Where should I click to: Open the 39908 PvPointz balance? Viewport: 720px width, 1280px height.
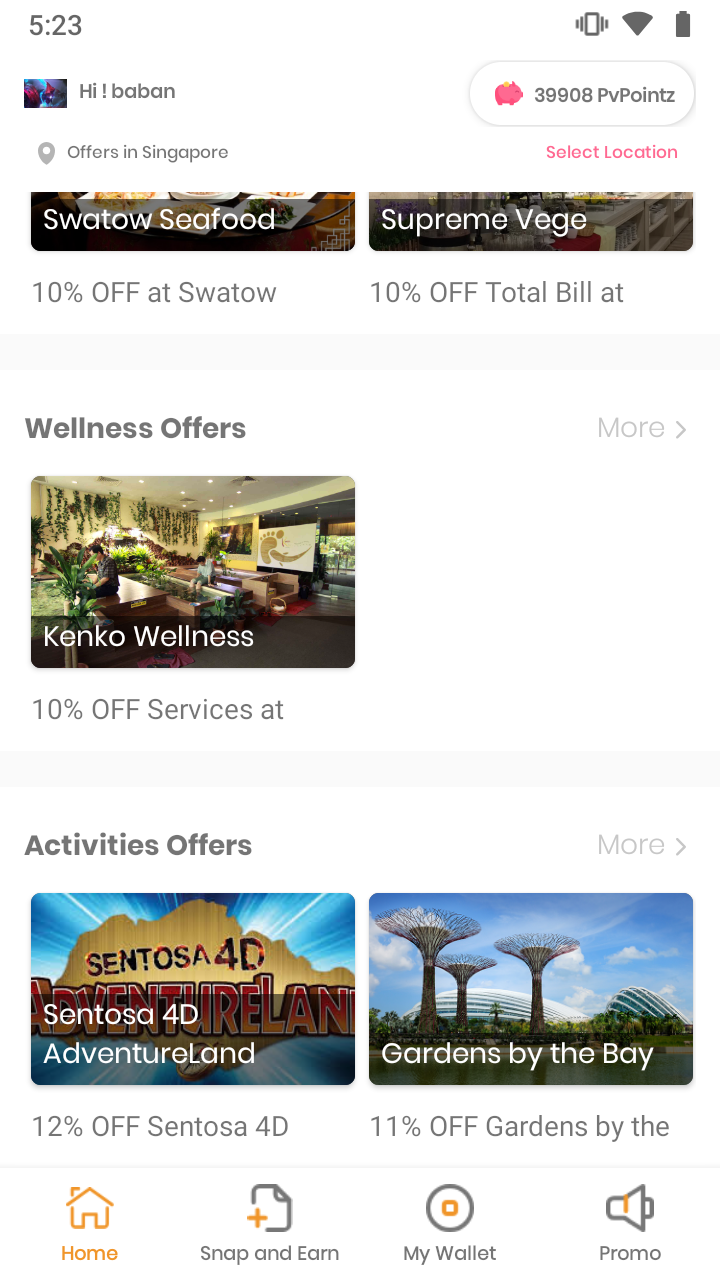coord(582,95)
